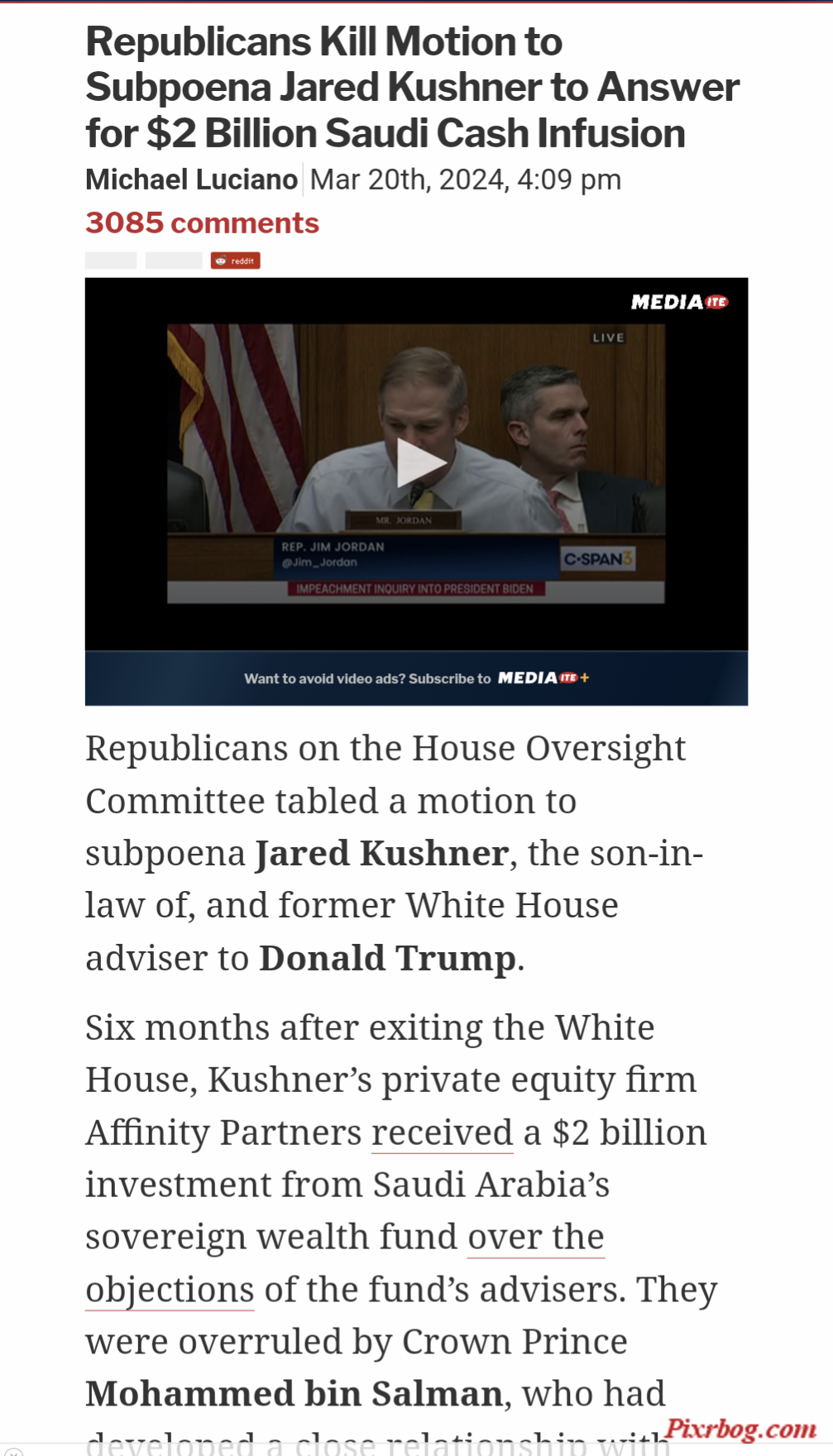
Task: Play the Jim Jordan hearing video
Action: 420,463
